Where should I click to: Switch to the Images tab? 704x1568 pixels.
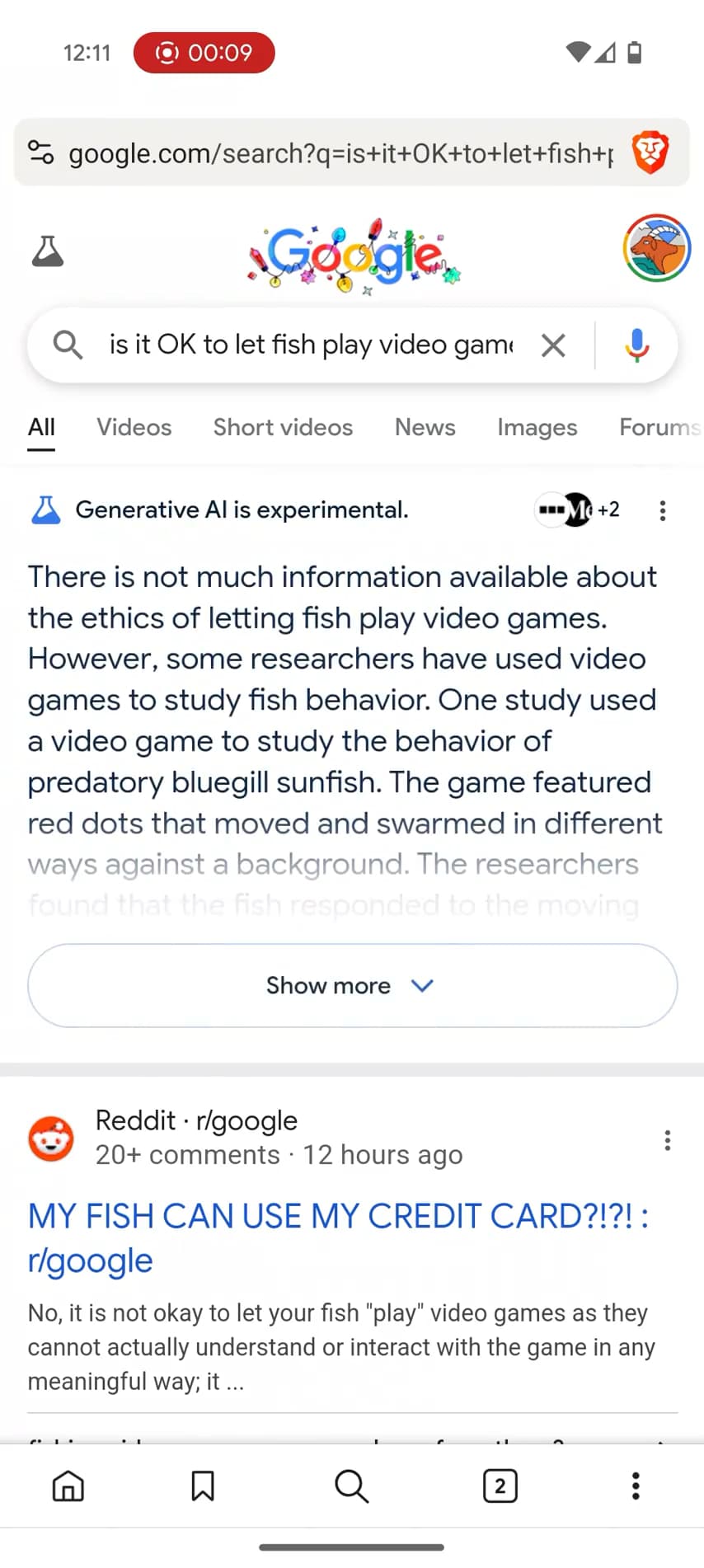[537, 427]
